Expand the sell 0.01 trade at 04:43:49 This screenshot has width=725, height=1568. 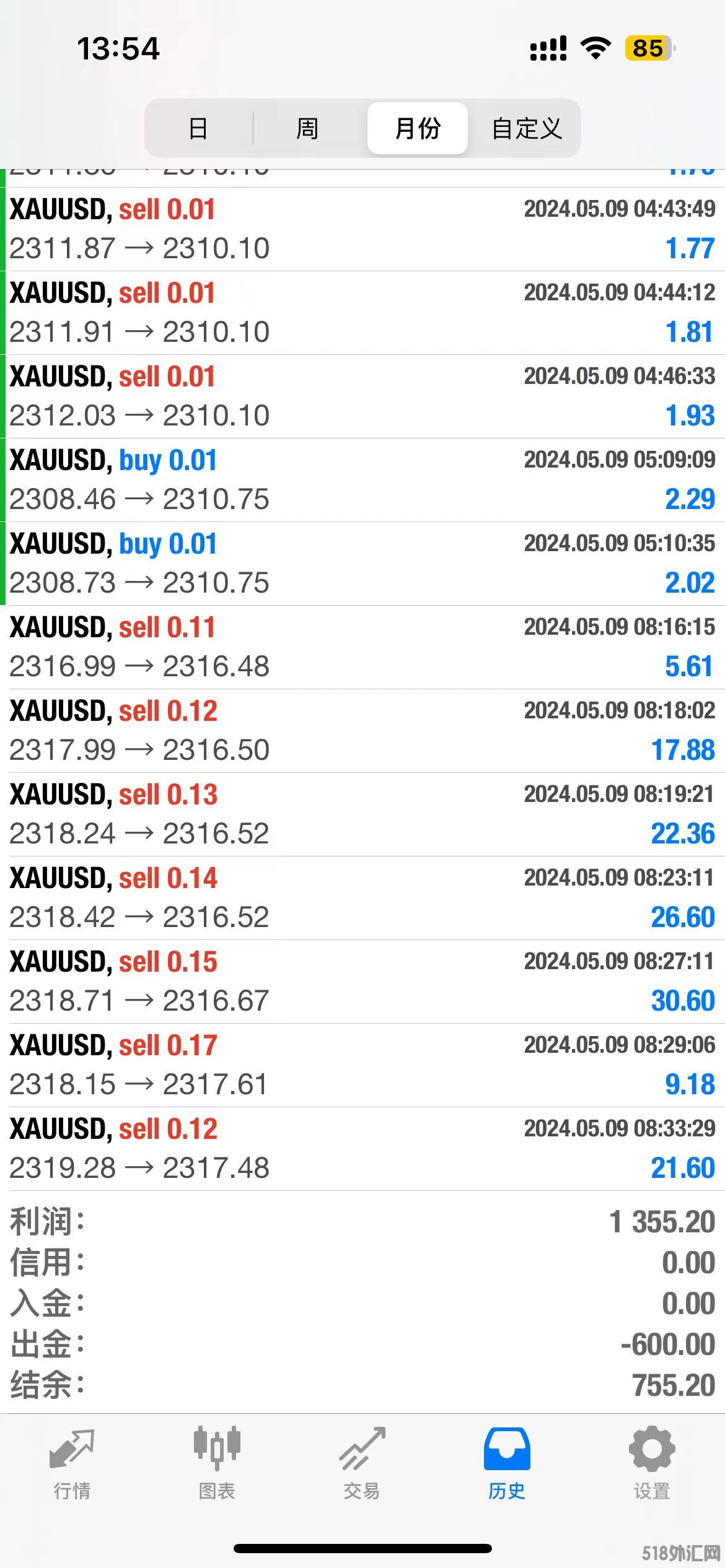(362, 229)
